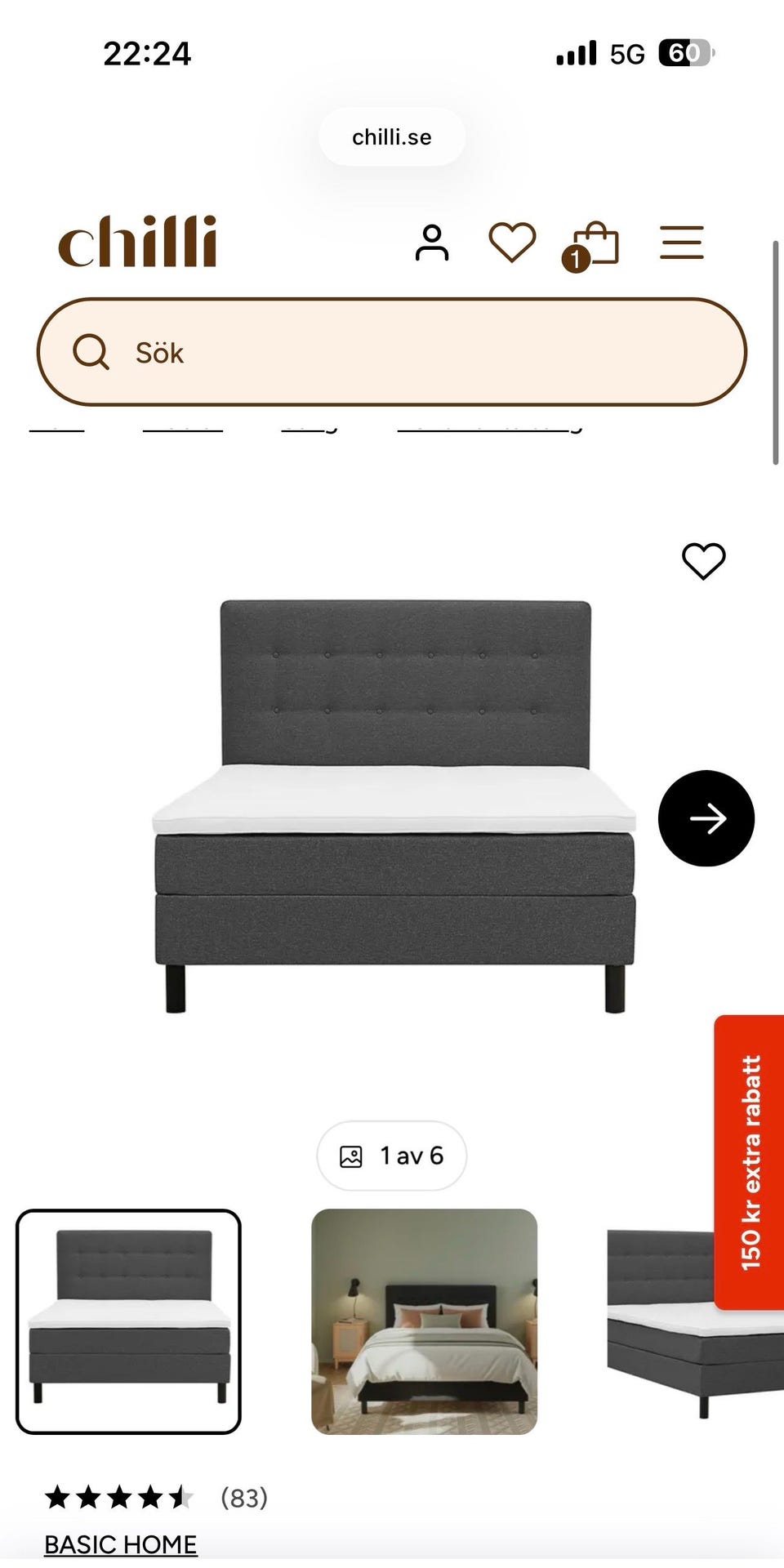Viewport: 784px width, 1568px height.
Task: Open the BASIC HOME brand link
Action: coord(121,1544)
